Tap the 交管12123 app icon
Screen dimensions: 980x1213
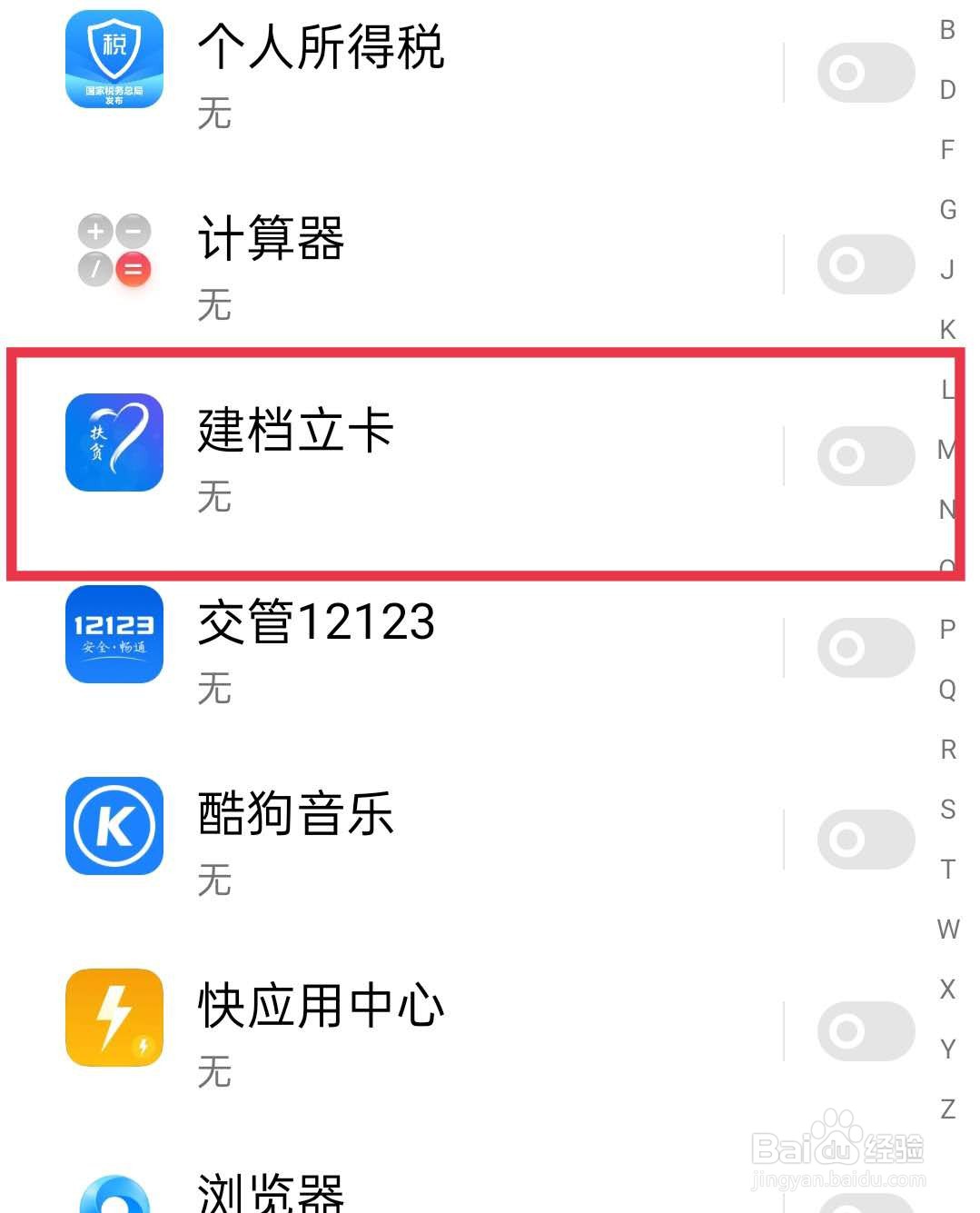[x=113, y=636]
